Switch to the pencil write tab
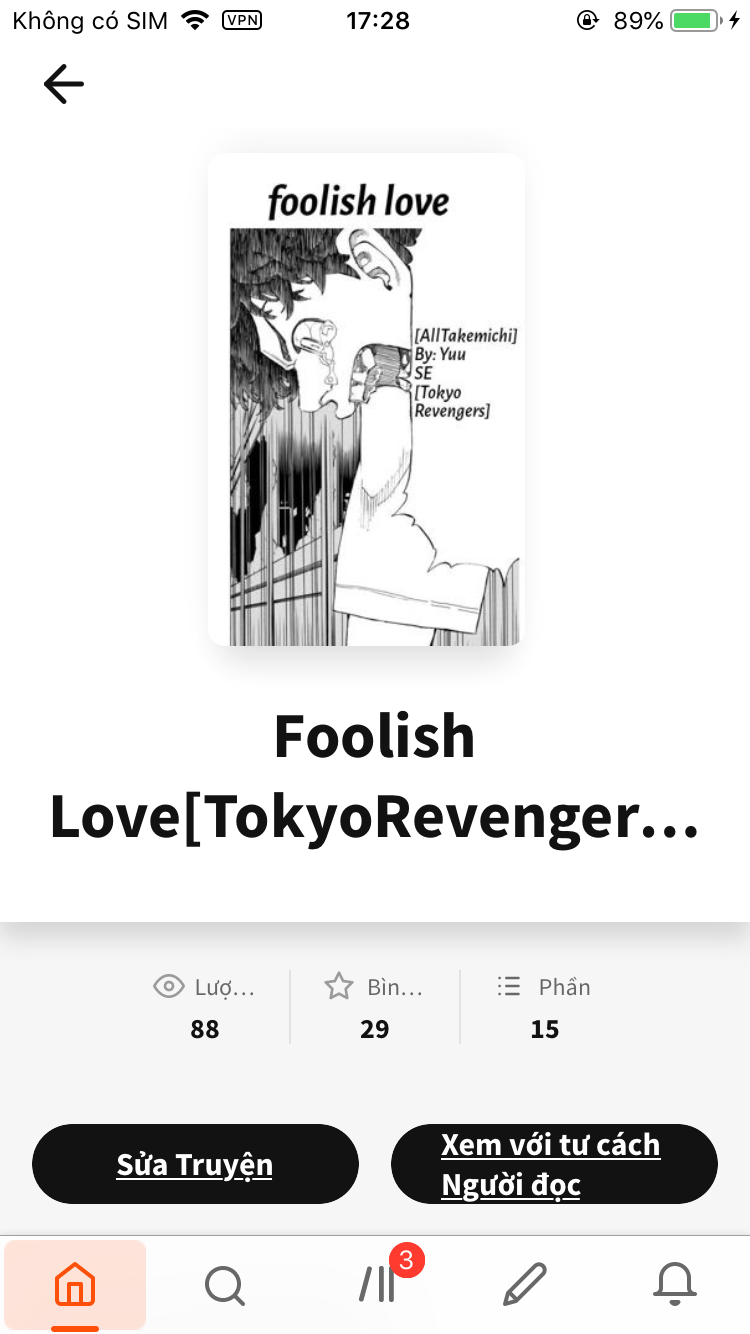Image resolution: width=750 pixels, height=1334 pixels. click(524, 1284)
